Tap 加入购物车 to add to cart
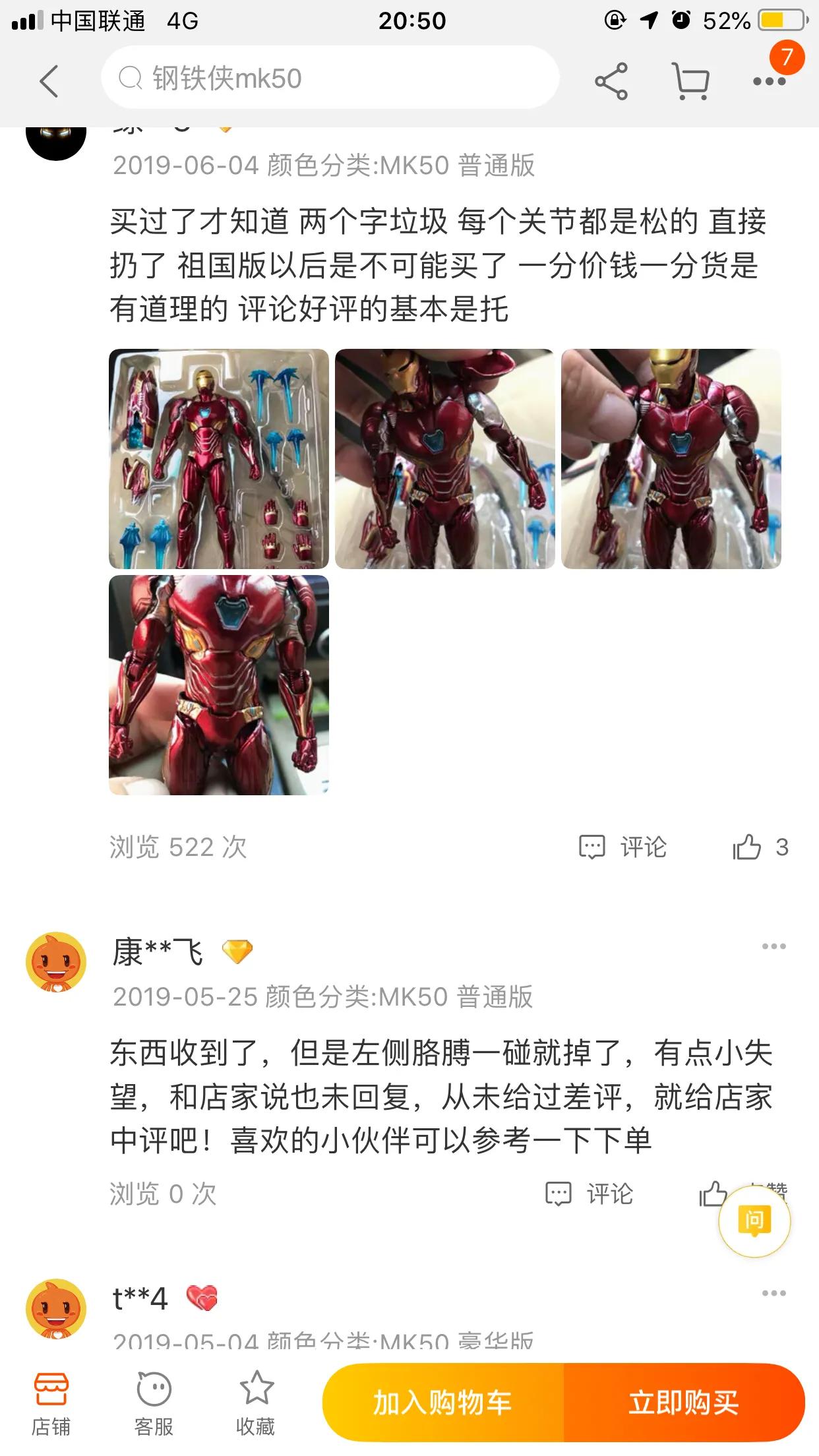Image resolution: width=819 pixels, height=1456 pixels. [x=443, y=1403]
